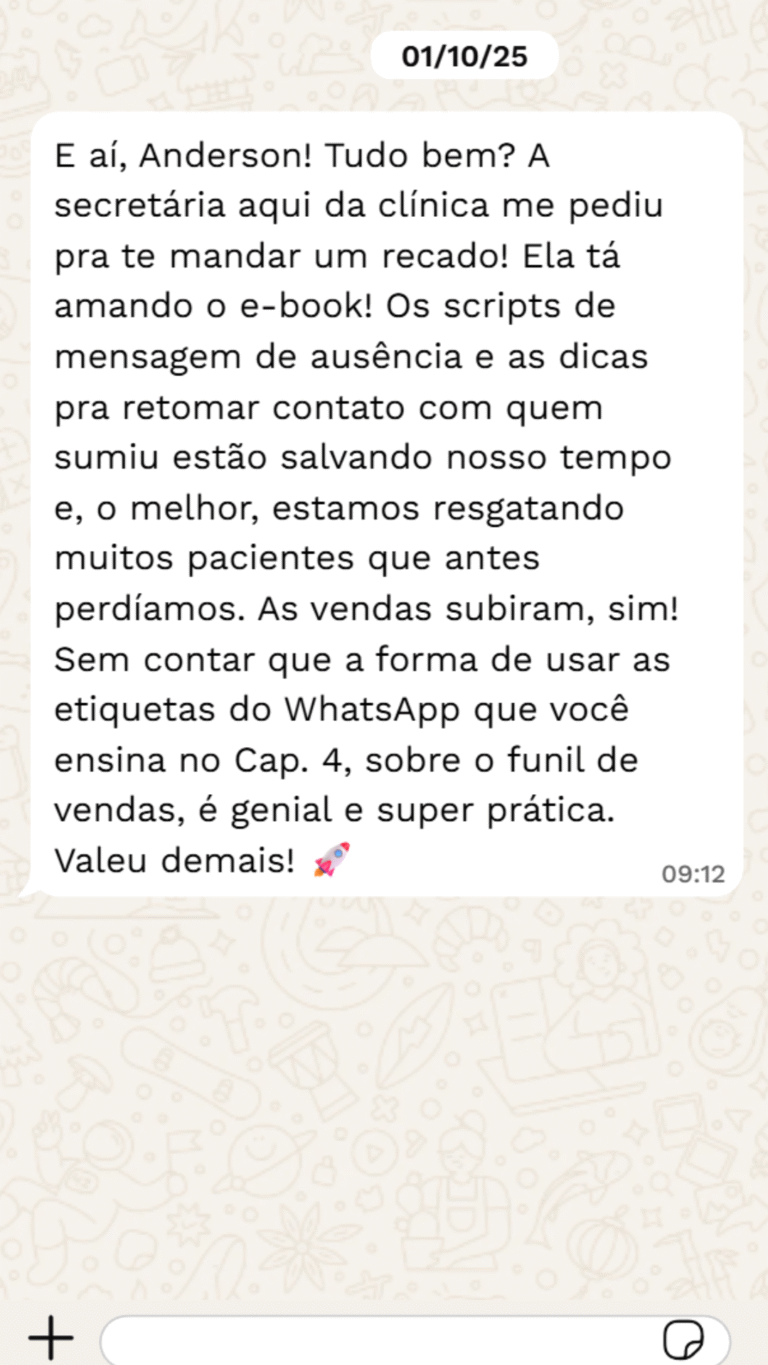768x1365 pixels.
Task: Tap the message input field
Action: pos(380,1340)
